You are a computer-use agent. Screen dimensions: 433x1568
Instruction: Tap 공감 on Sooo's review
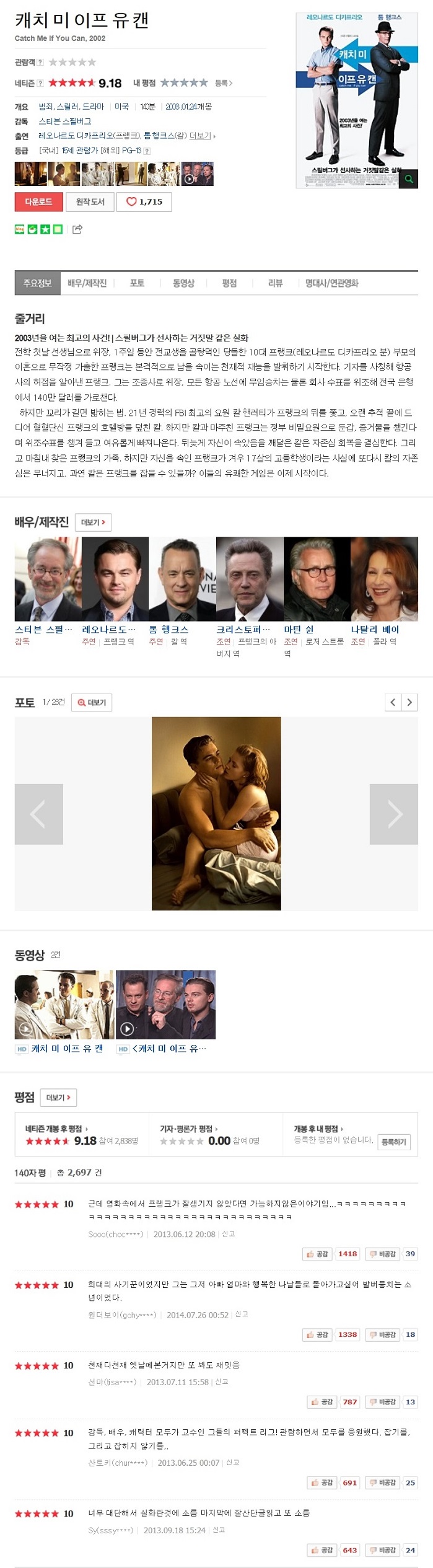click(317, 1254)
